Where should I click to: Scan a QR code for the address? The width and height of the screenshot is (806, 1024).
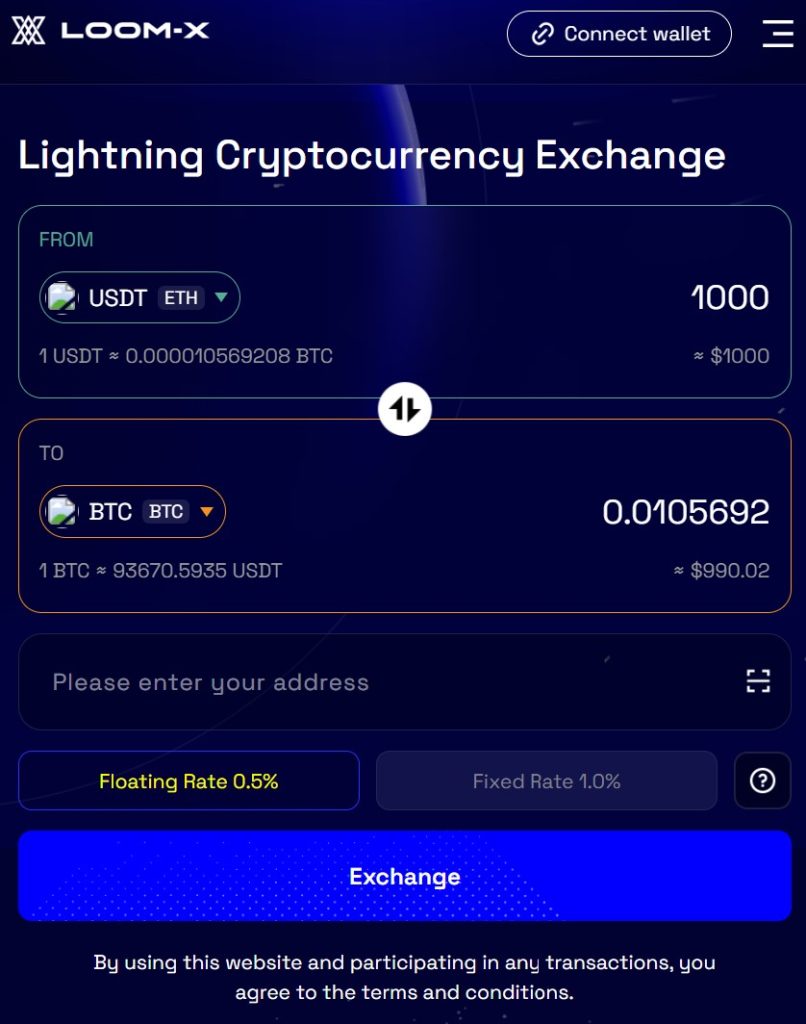point(758,682)
